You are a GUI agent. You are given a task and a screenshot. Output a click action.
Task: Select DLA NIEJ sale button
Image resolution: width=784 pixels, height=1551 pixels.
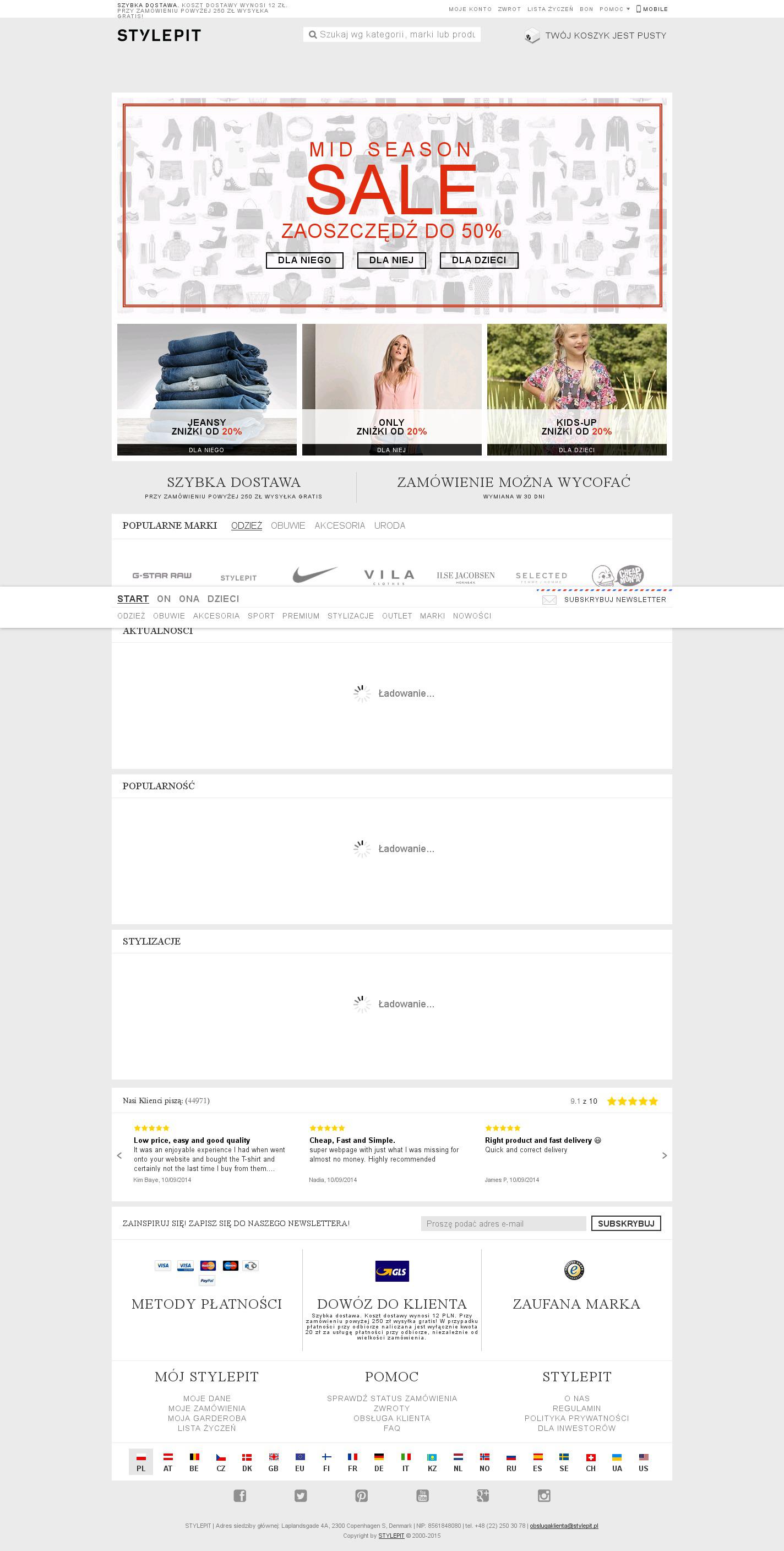tap(391, 260)
